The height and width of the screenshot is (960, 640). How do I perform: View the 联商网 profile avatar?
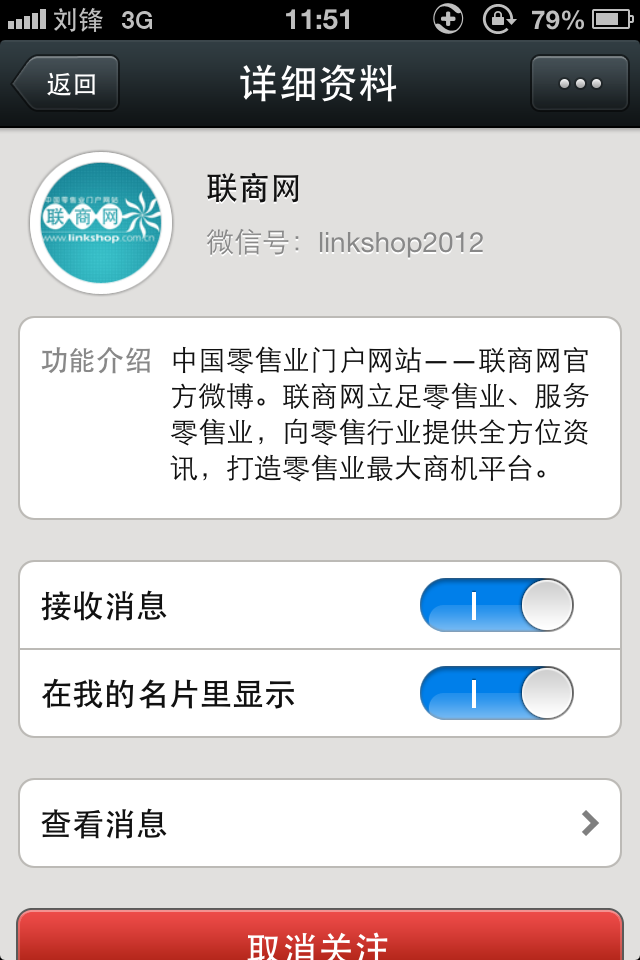101,223
